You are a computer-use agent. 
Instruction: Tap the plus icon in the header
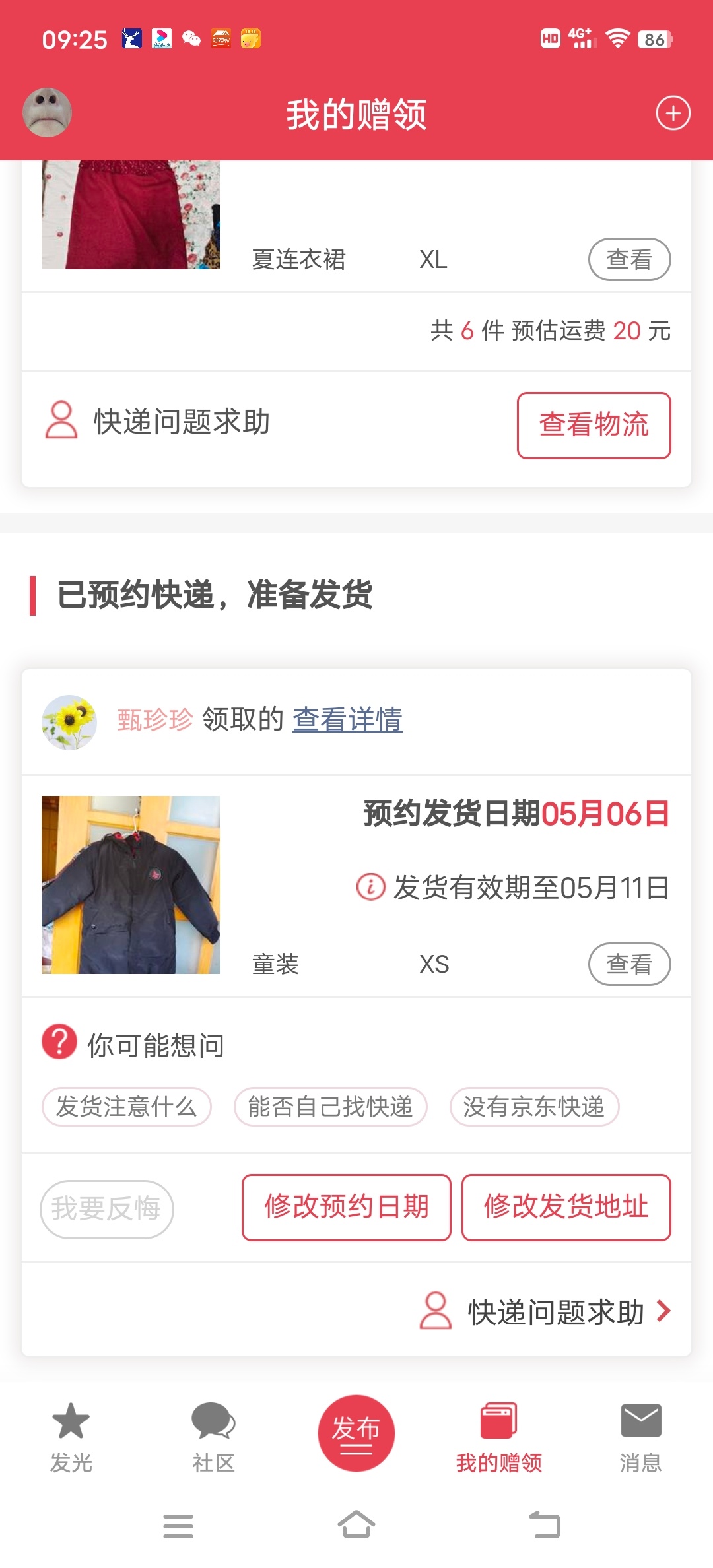click(x=673, y=114)
